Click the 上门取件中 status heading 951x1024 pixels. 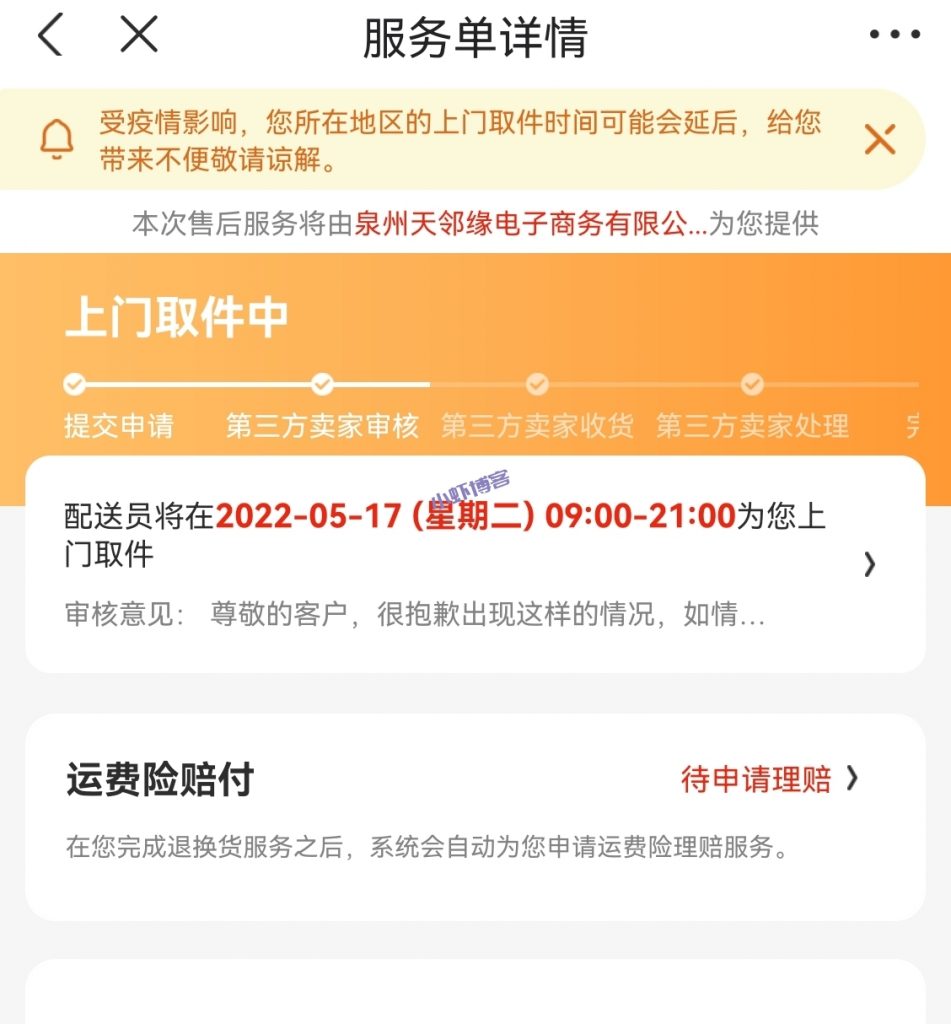[x=175, y=316]
